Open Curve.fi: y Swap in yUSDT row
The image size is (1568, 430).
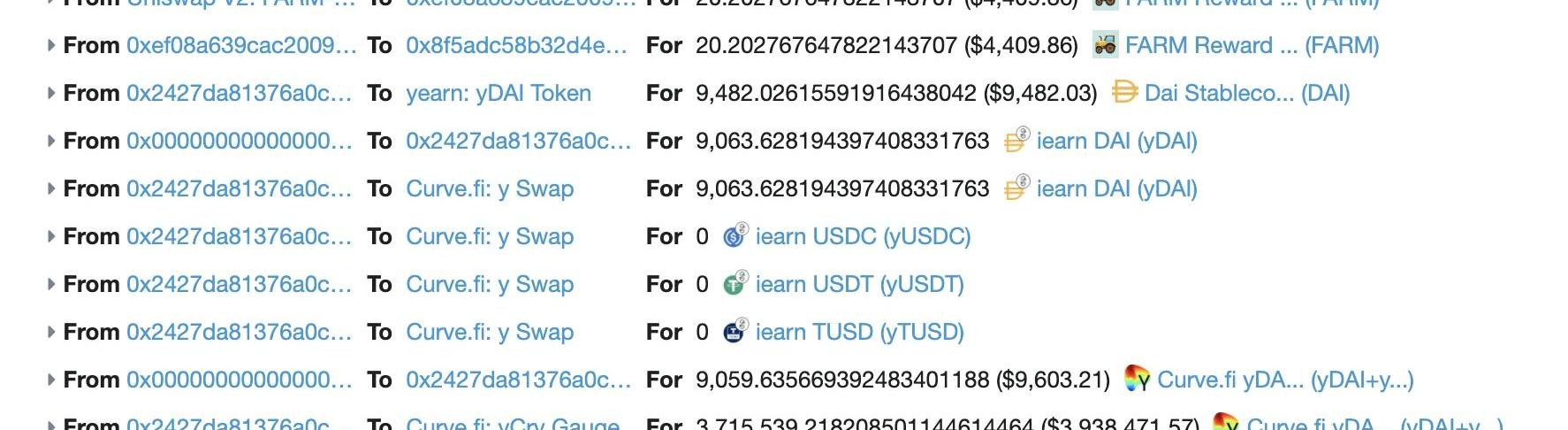[x=490, y=284]
